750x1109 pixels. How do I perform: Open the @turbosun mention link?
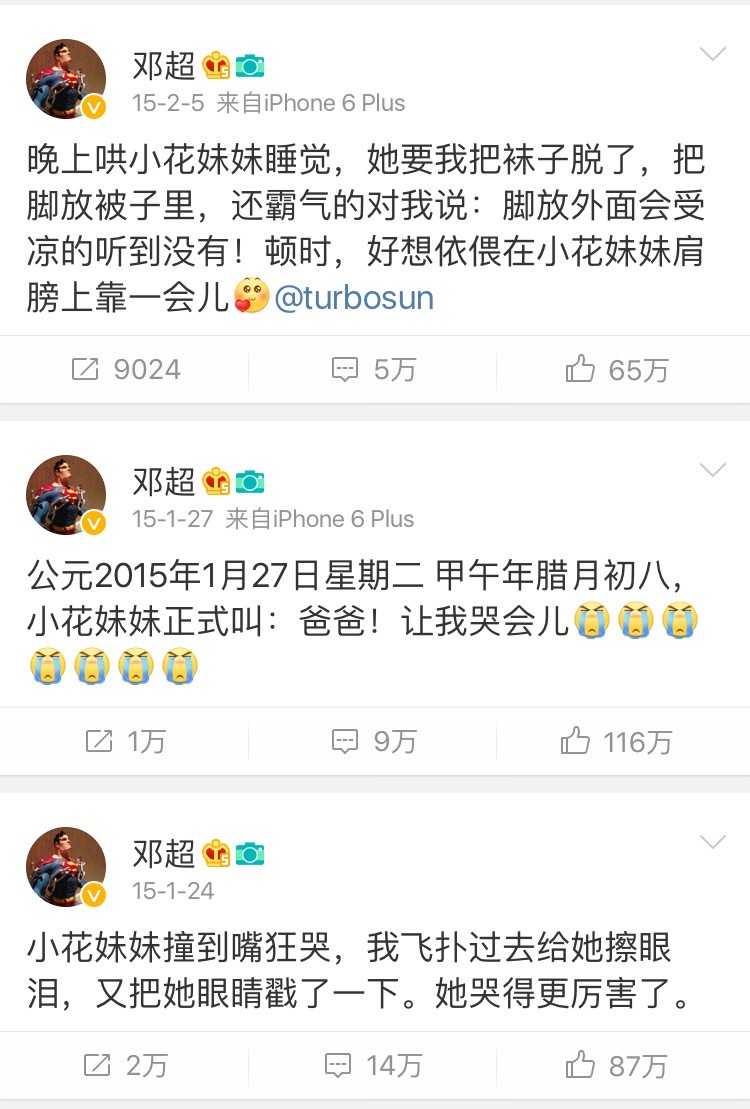click(353, 298)
